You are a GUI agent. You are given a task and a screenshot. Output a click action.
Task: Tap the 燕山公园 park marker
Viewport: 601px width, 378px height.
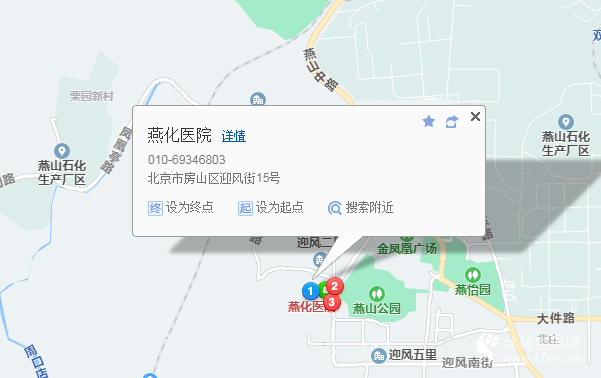[x=377, y=294]
